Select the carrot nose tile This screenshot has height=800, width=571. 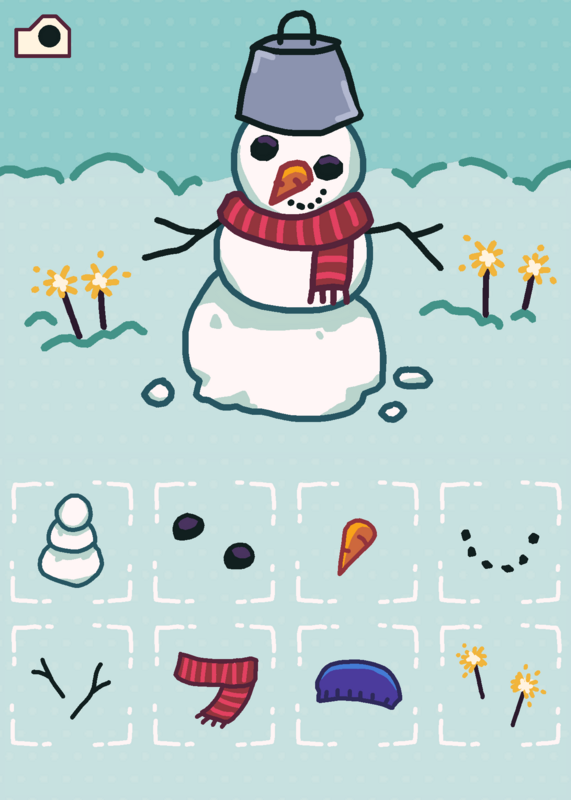pos(357,542)
